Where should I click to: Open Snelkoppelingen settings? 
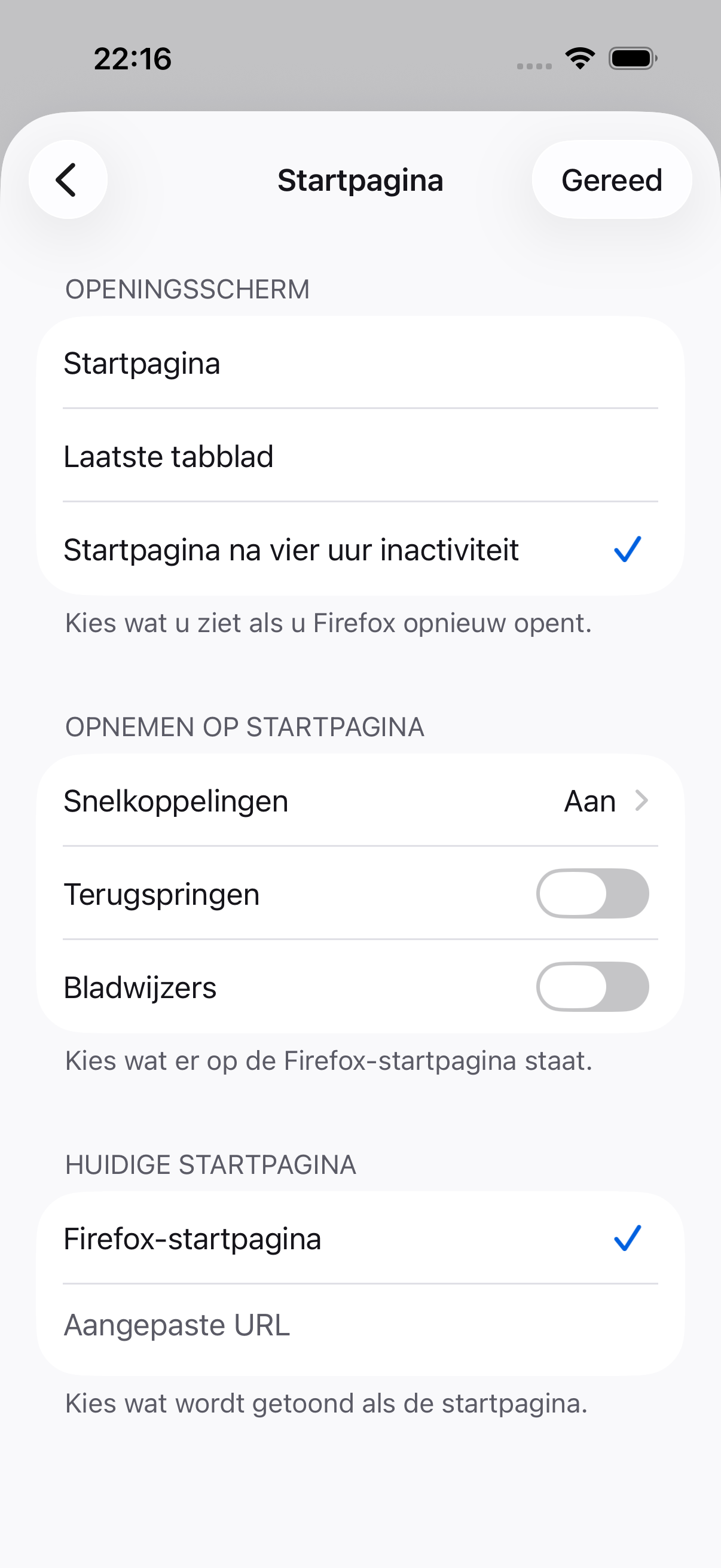[360, 800]
